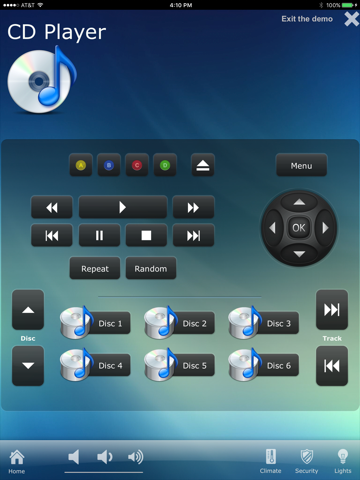Open the Menu button

[x=301, y=165]
